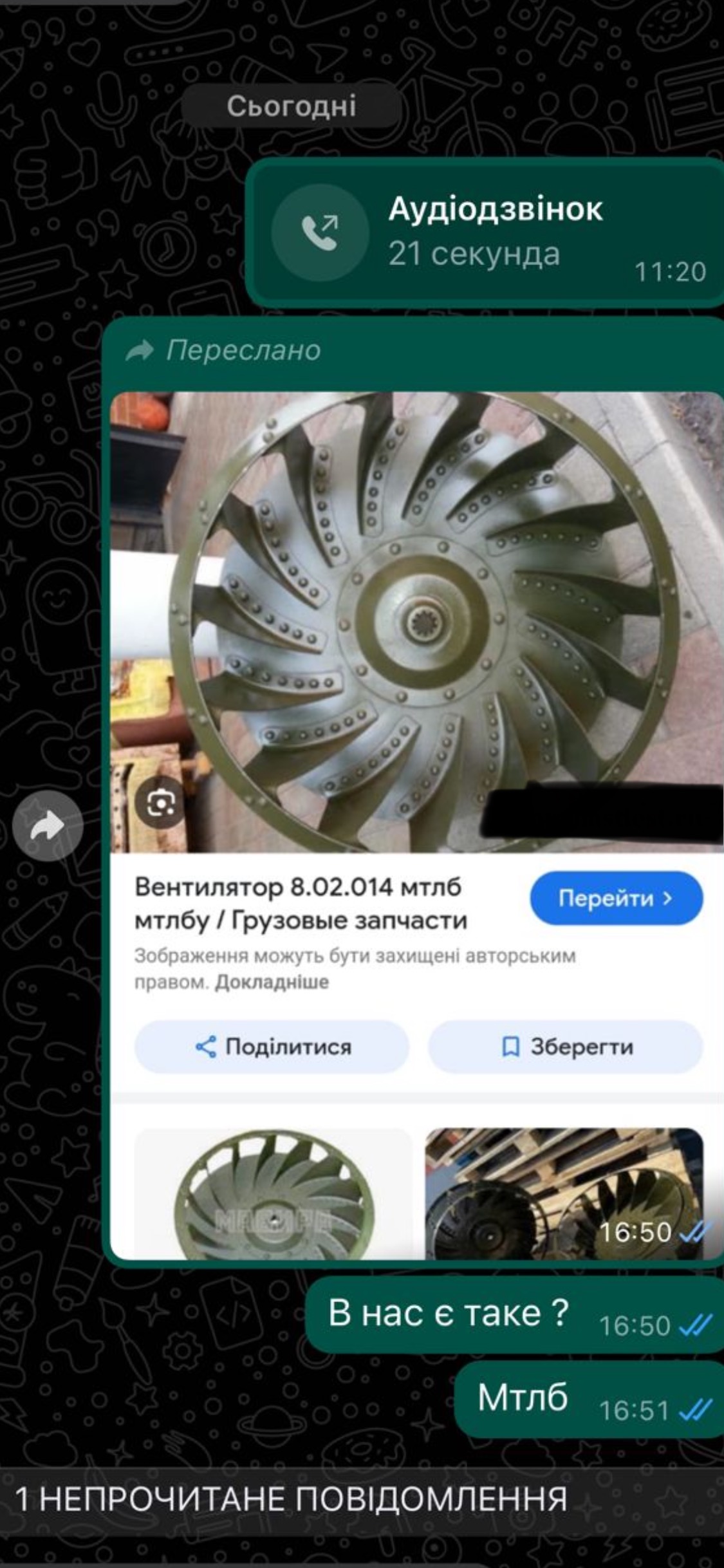Open the forwarded fan image
The image size is (724, 1568).
(x=416, y=621)
